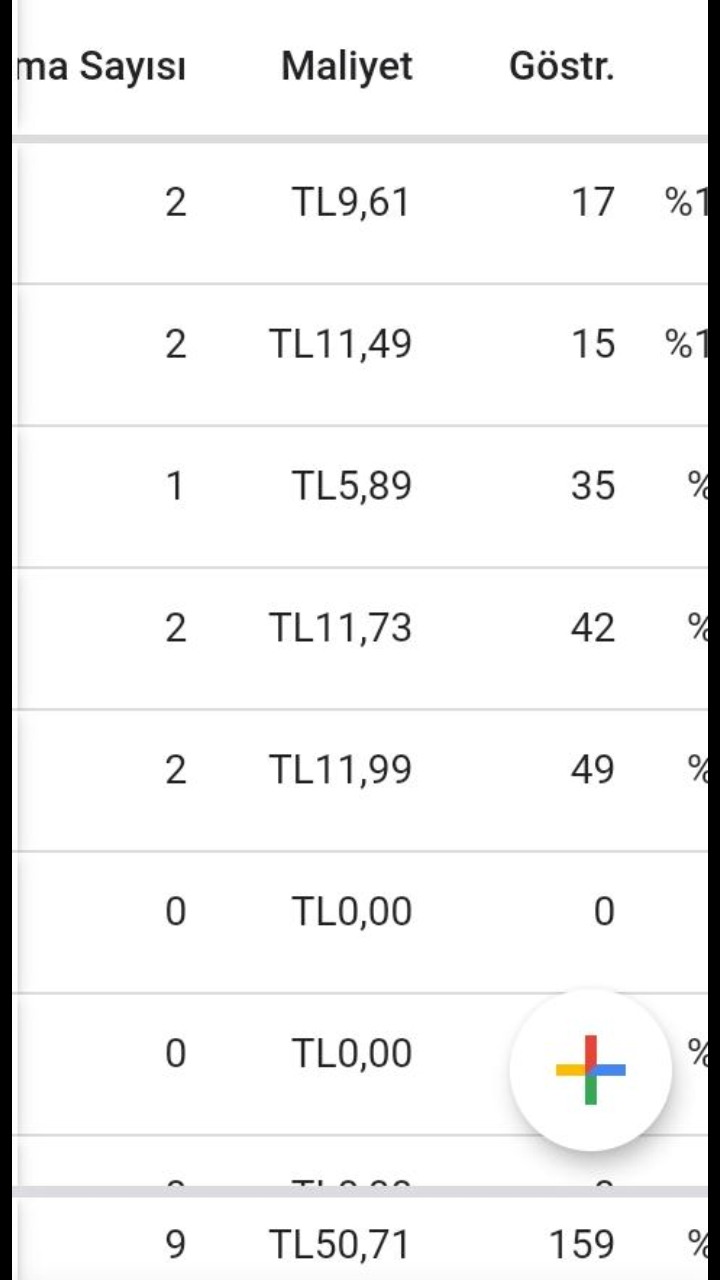Sort by the Maliyet column header

point(347,67)
